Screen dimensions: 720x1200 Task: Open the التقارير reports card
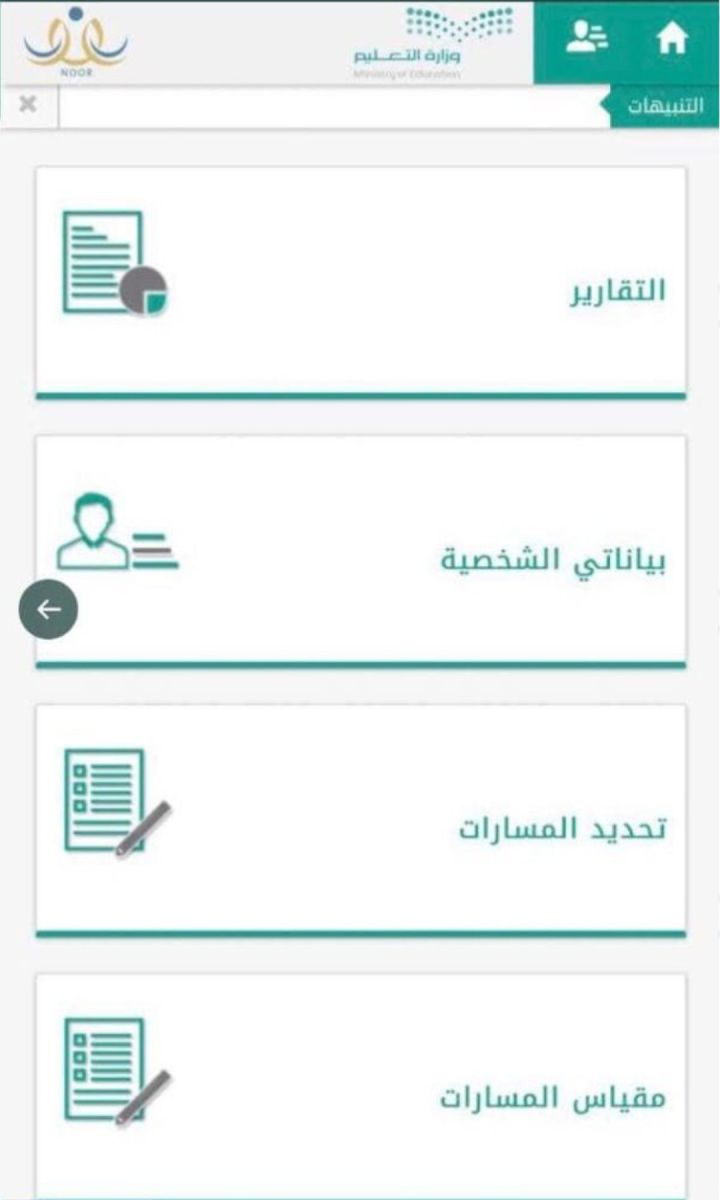[x=361, y=283]
